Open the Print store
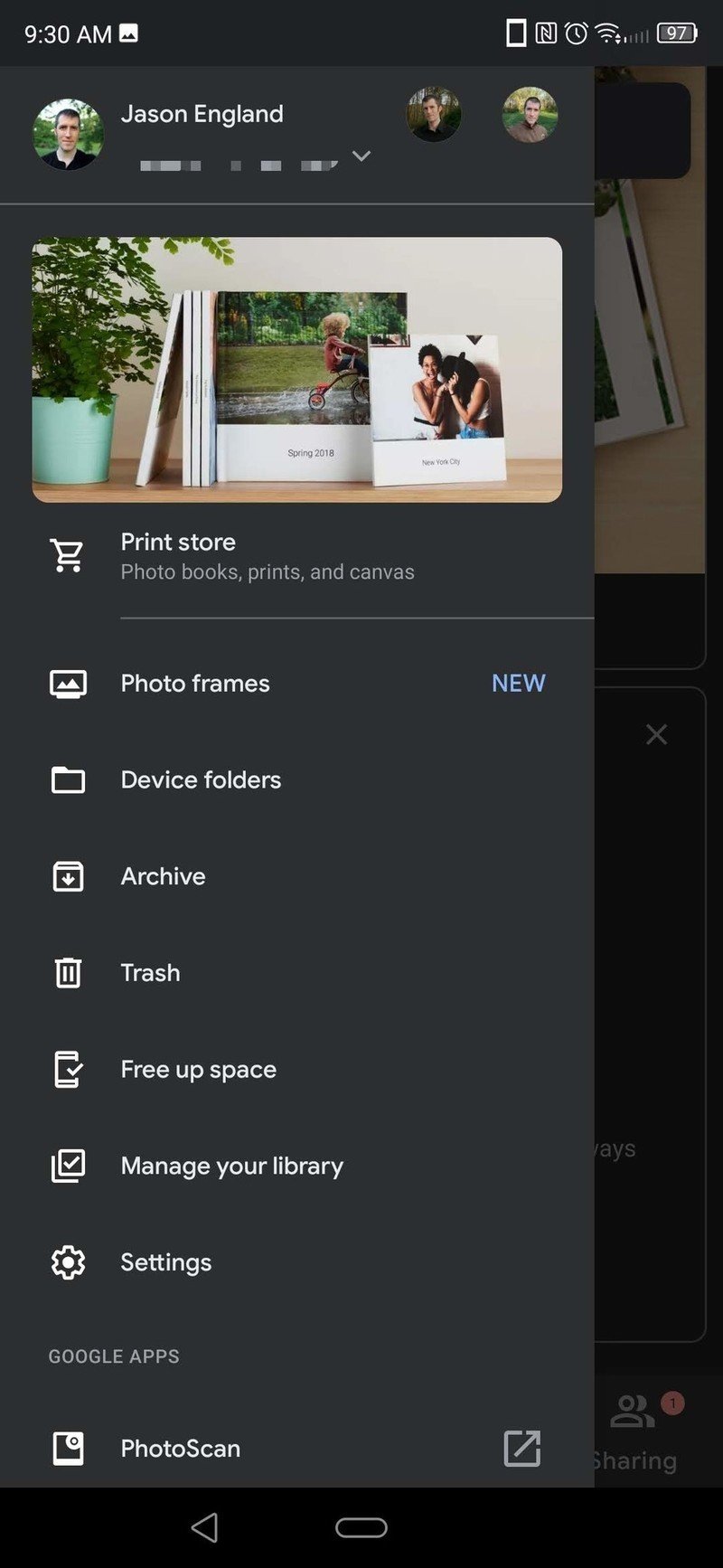Screen dimensions: 723x1568 click(268, 555)
